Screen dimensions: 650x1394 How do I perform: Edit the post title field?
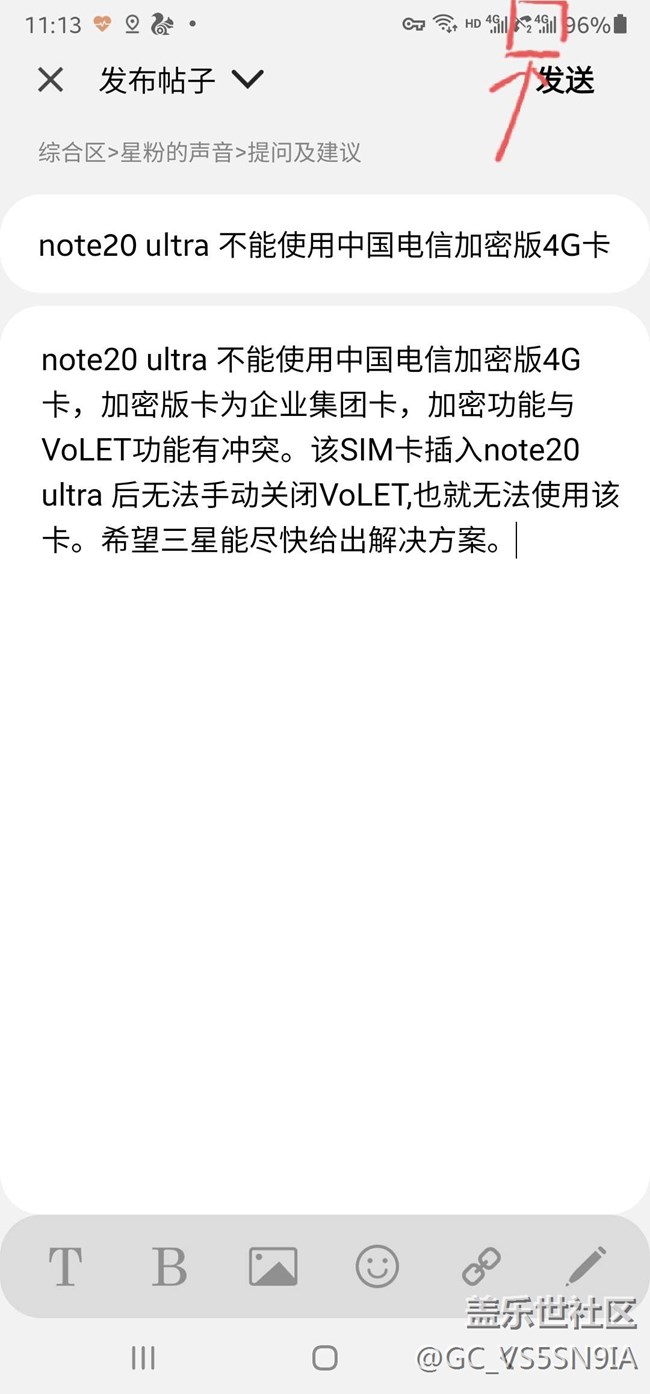point(324,245)
